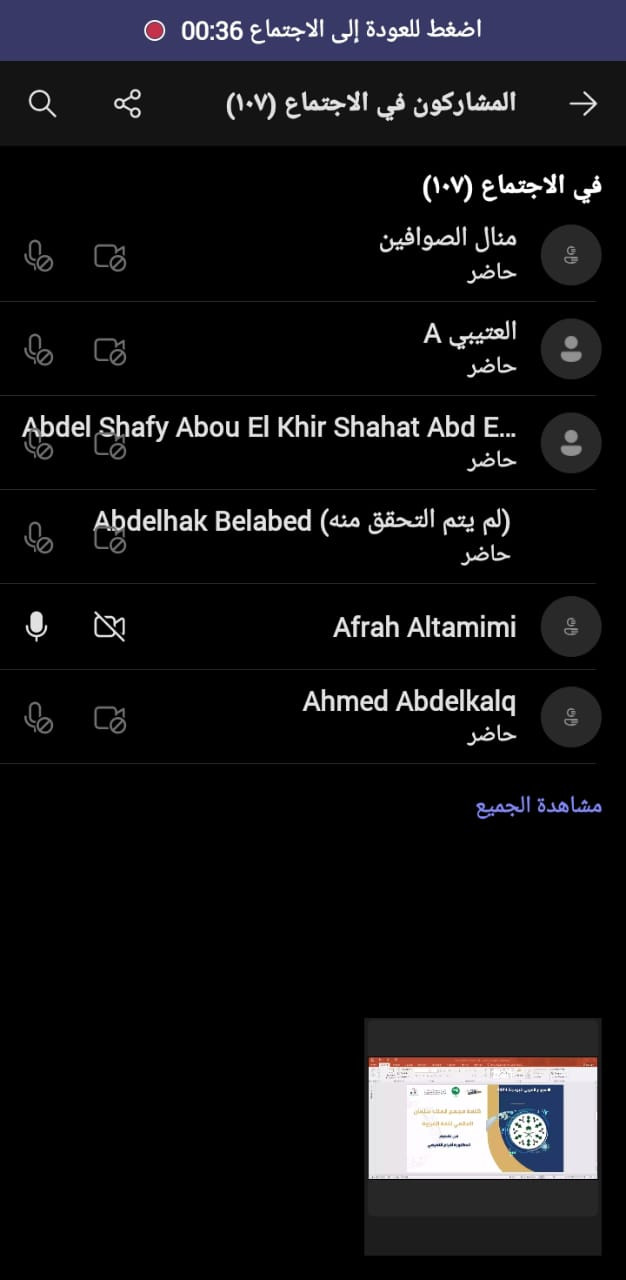Mute Afrah Altamimi's microphone
The width and height of the screenshot is (626, 1280).
point(37,627)
